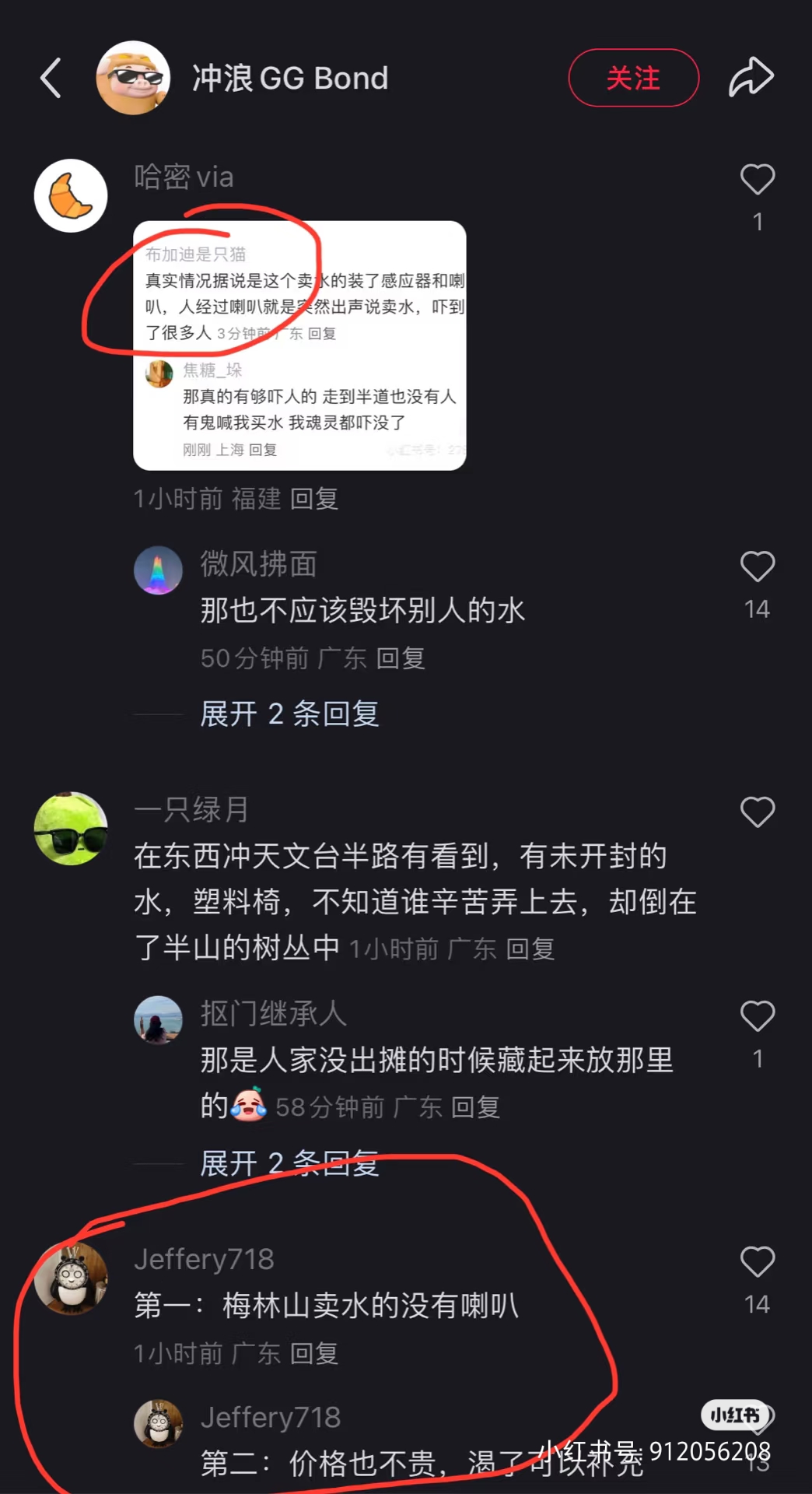Open the image in 哈密 via's comment
Screen dimensions: 812x1494
coord(299,345)
